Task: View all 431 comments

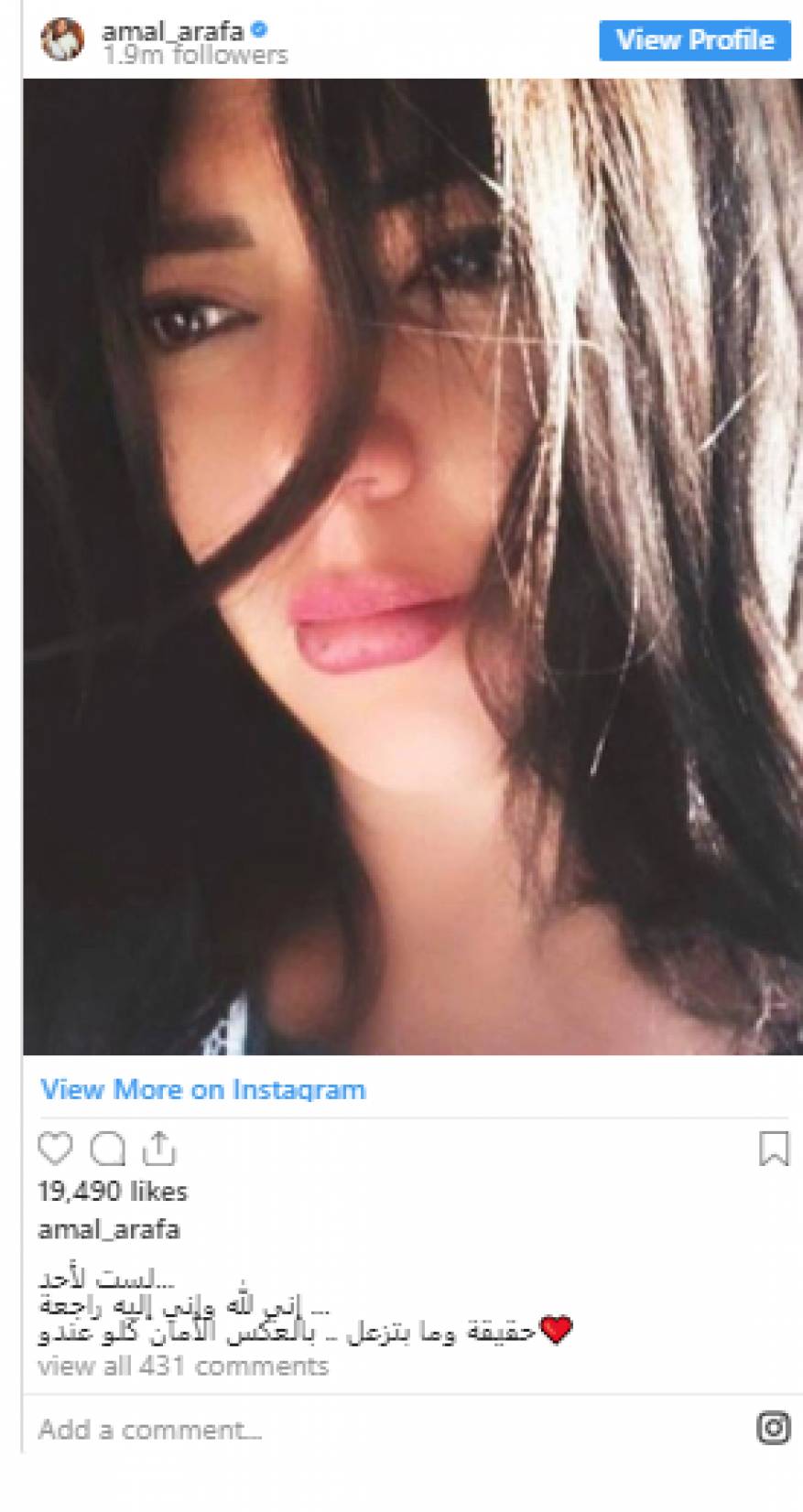Action: tap(182, 1366)
